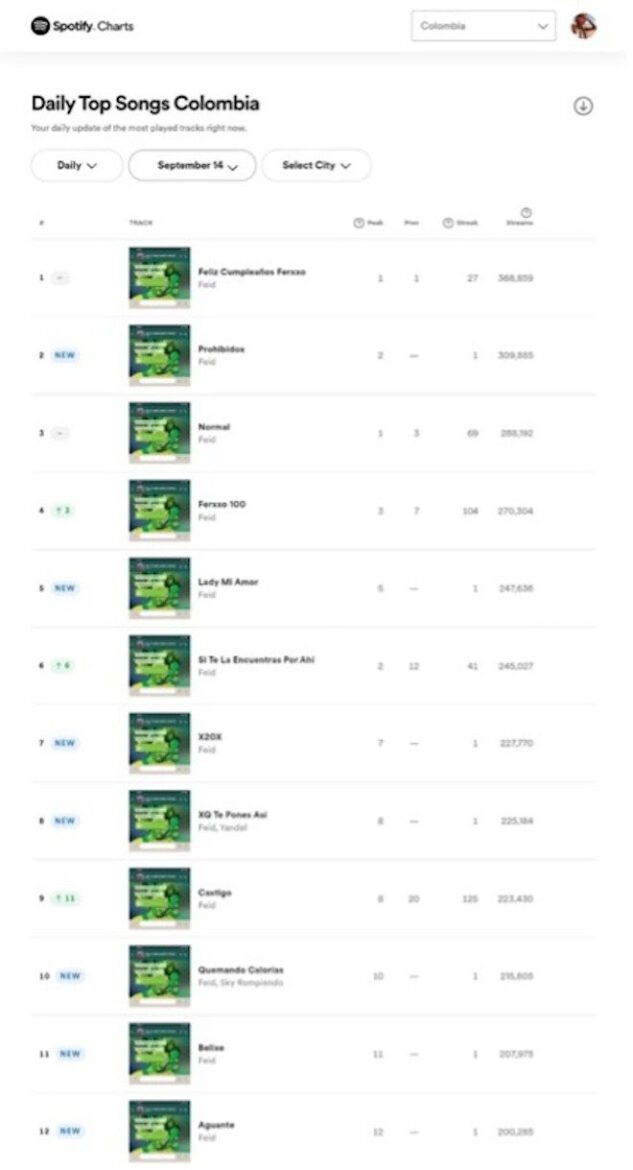This screenshot has width=633, height=1170.
Task: Open the track Castigo
Action: pos(215,892)
